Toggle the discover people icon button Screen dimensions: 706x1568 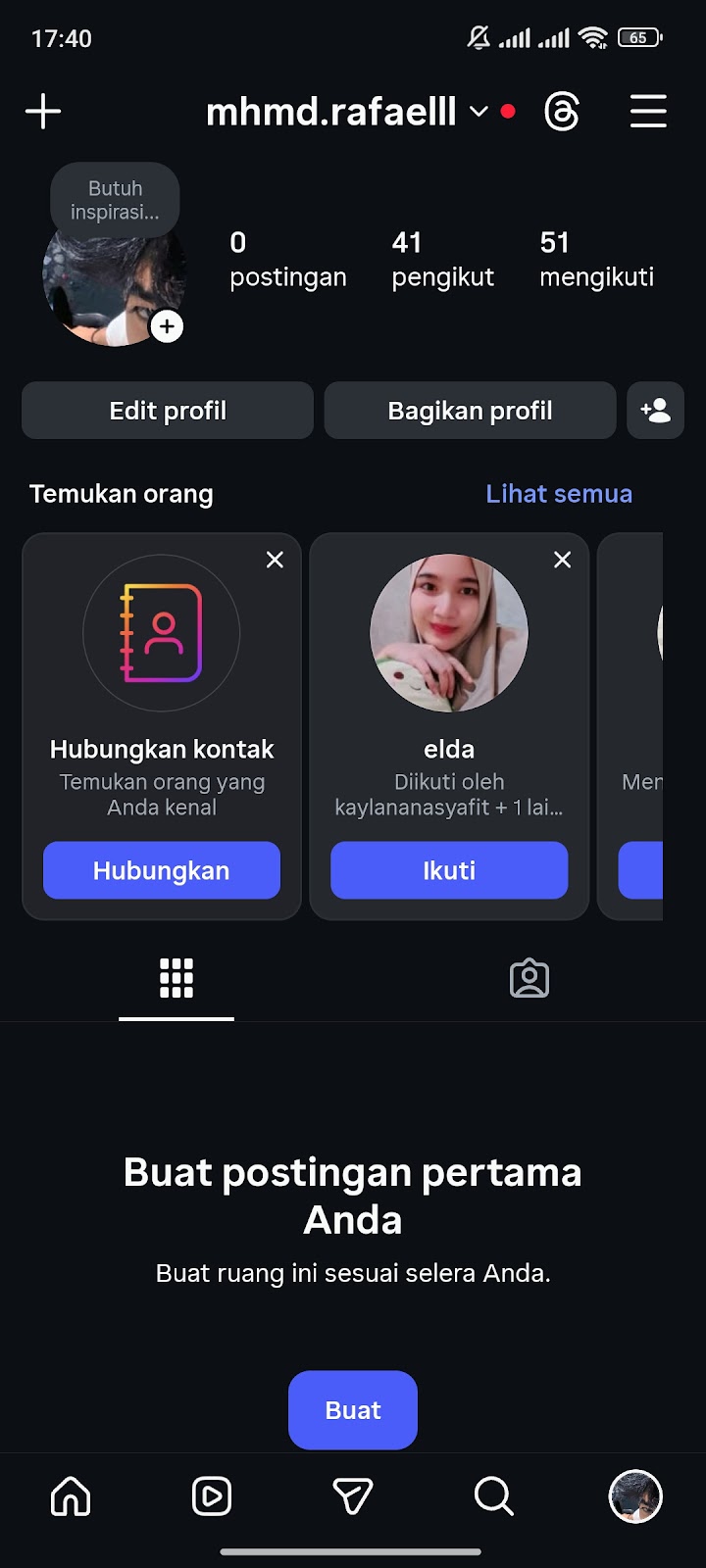coord(655,411)
